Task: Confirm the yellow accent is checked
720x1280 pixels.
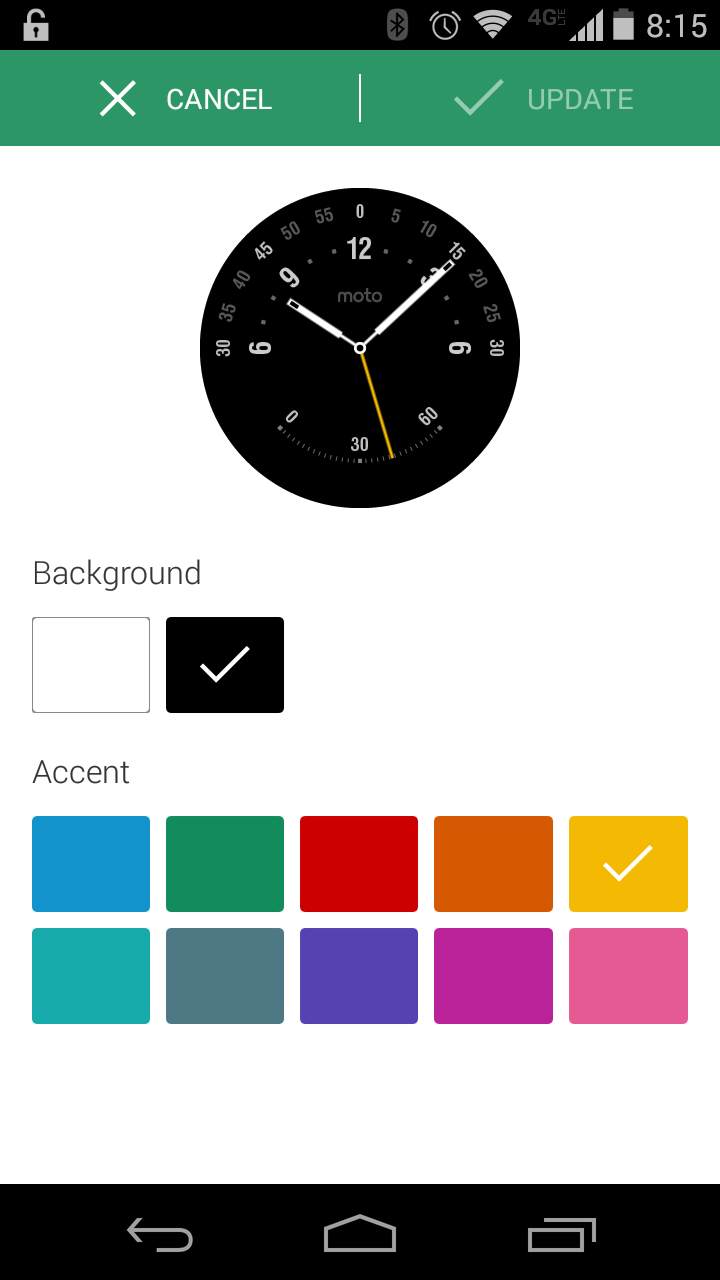Action: [x=628, y=863]
